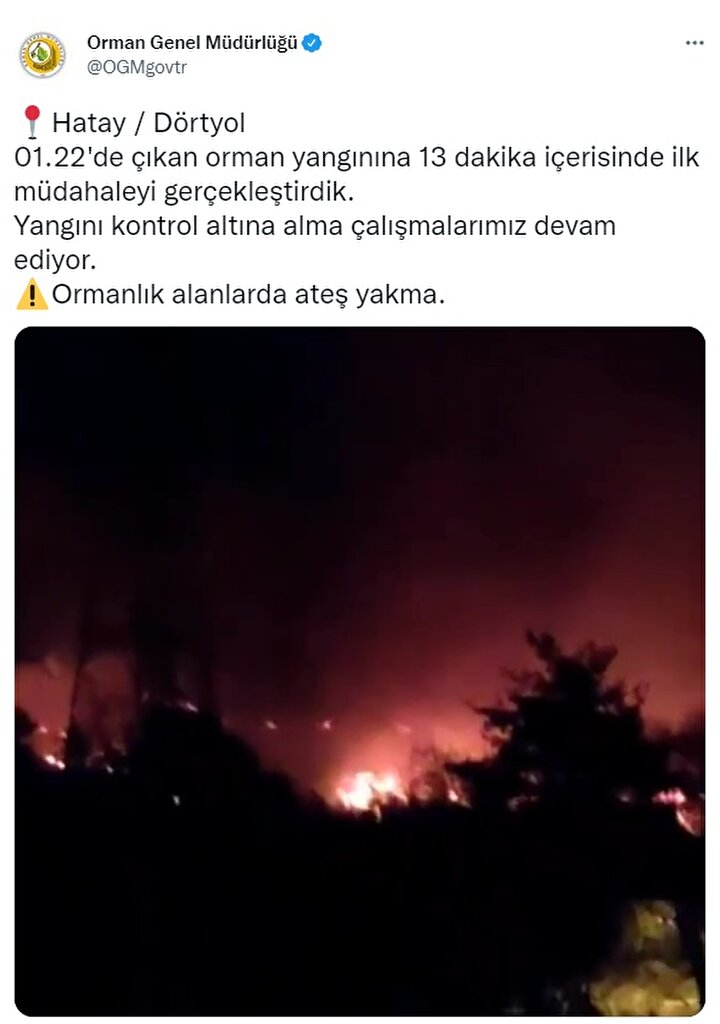Open the forest fire video thumbnail
720x1024 pixels.
tap(360, 670)
